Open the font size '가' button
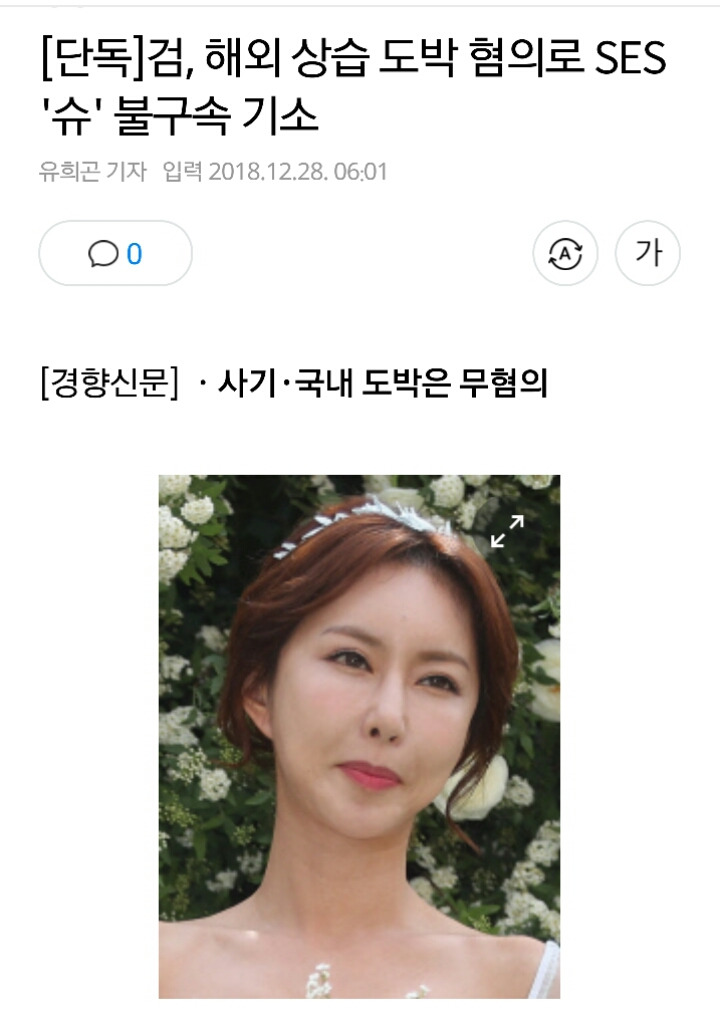This screenshot has height=1036, width=720. [648, 254]
